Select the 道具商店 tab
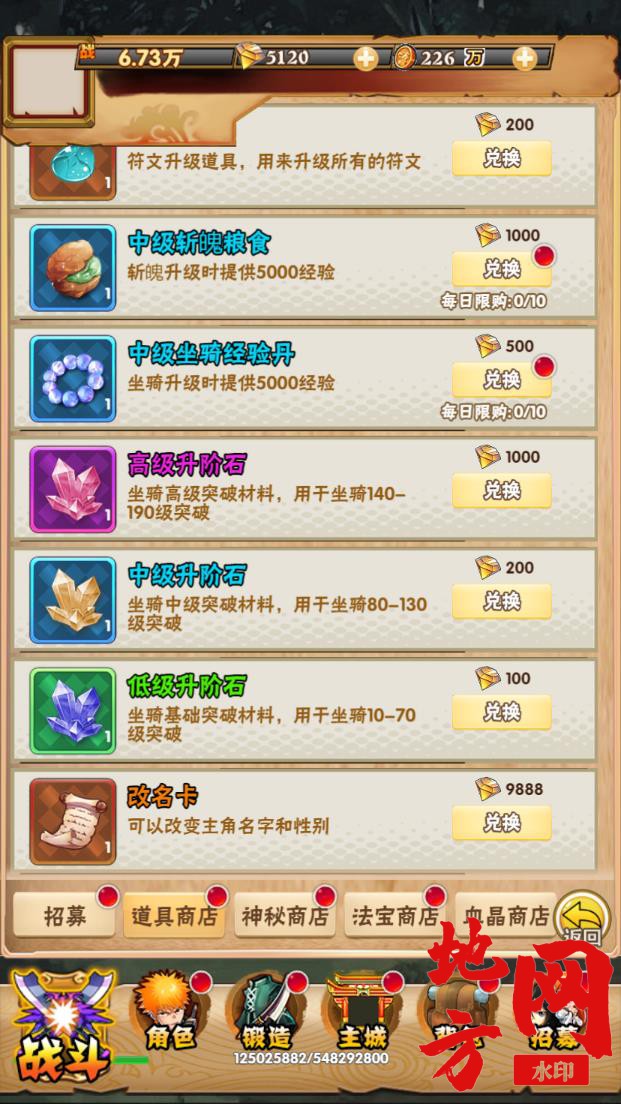The image size is (621, 1104). coord(174,915)
